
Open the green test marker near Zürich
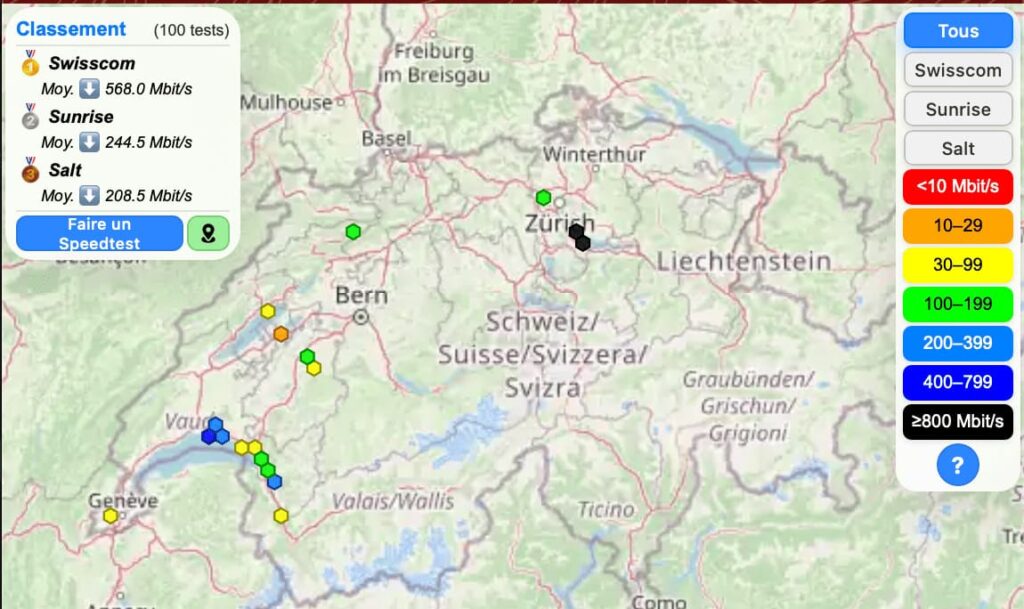543,198
